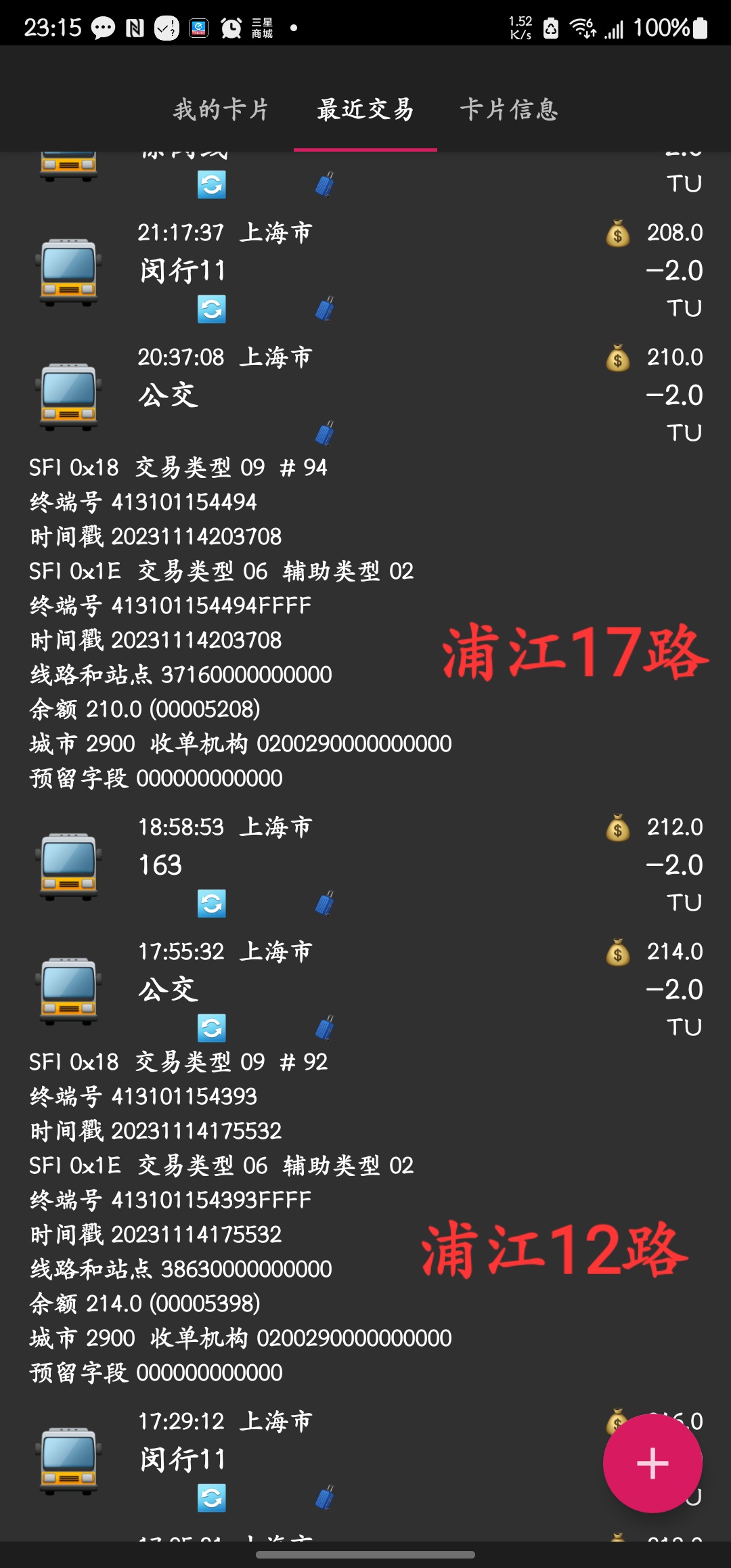This screenshot has height=1568, width=731.
Task: Collapse the 17:55:32 公交 transaction details
Action: point(365,989)
